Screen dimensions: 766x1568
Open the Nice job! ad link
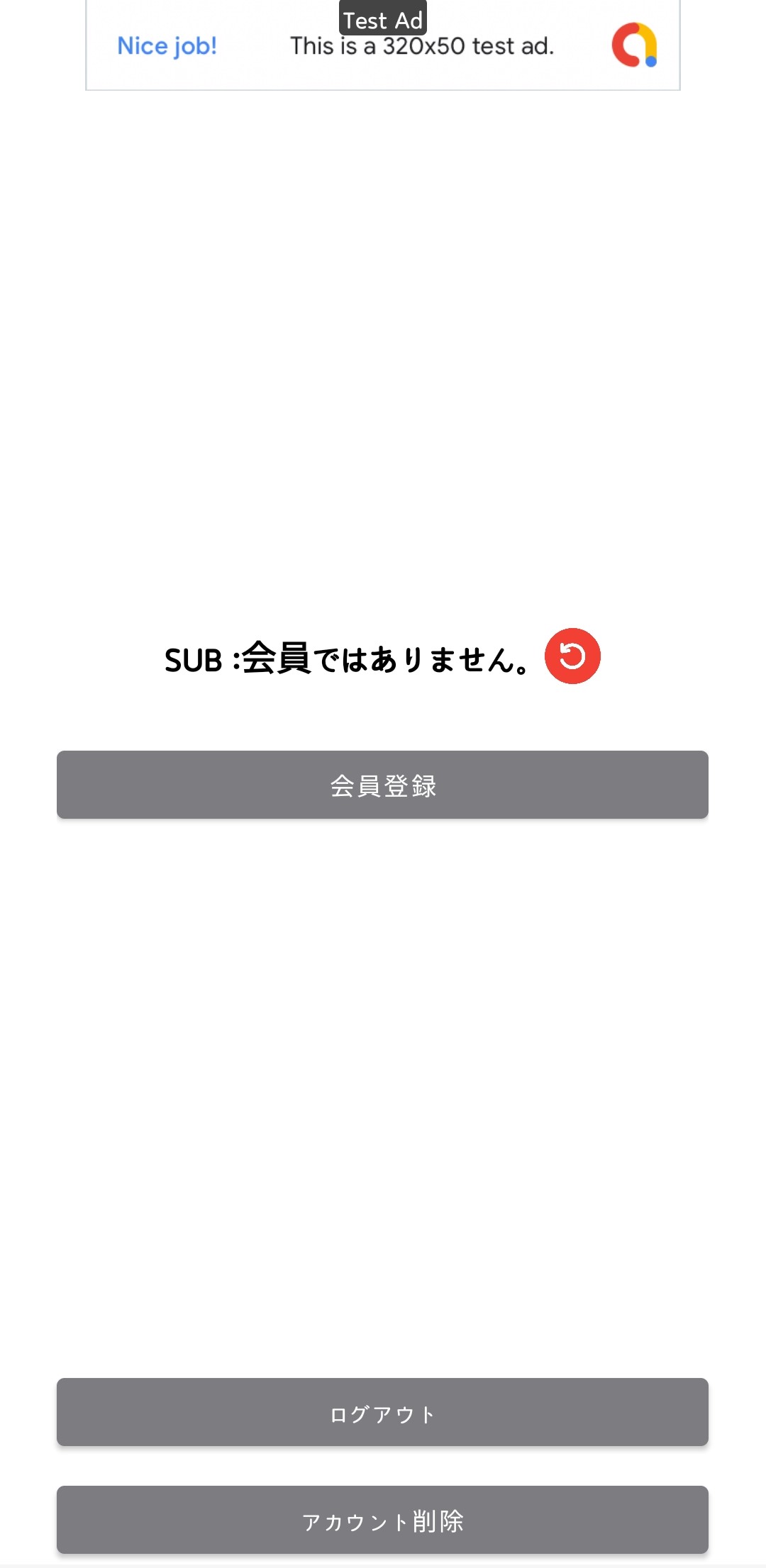pyautogui.click(x=166, y=45)
